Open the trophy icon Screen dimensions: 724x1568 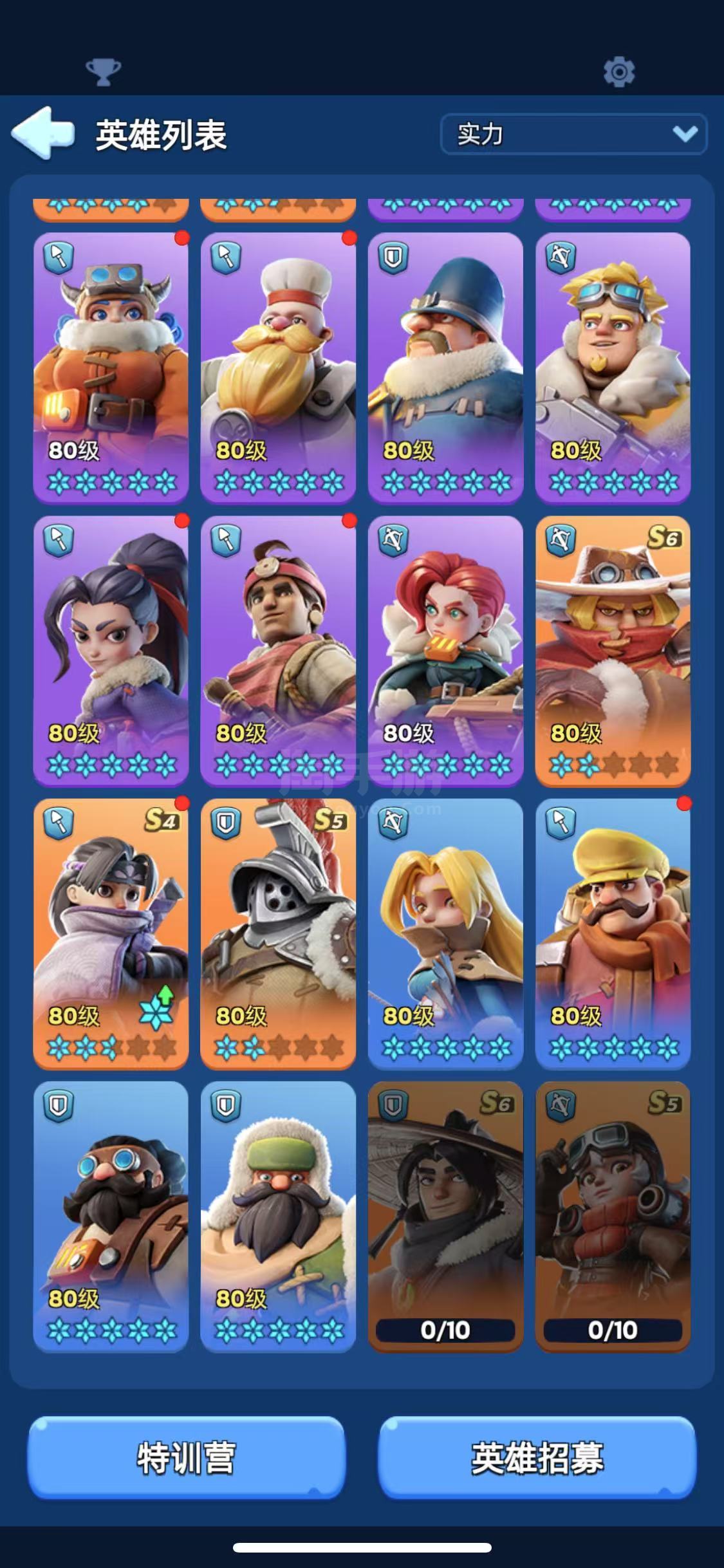[x=103, y=71]
